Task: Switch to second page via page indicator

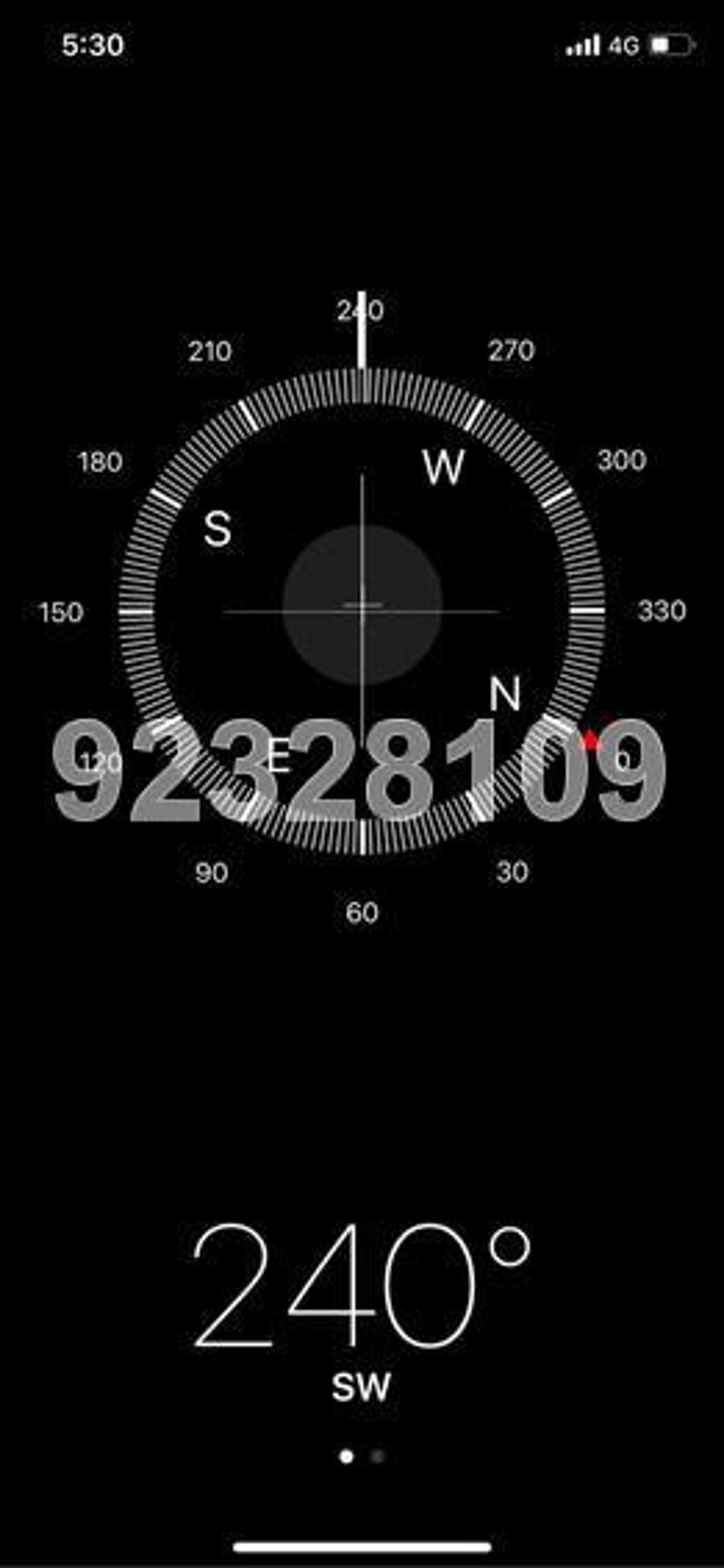Action: click(x=377, y=1456)
